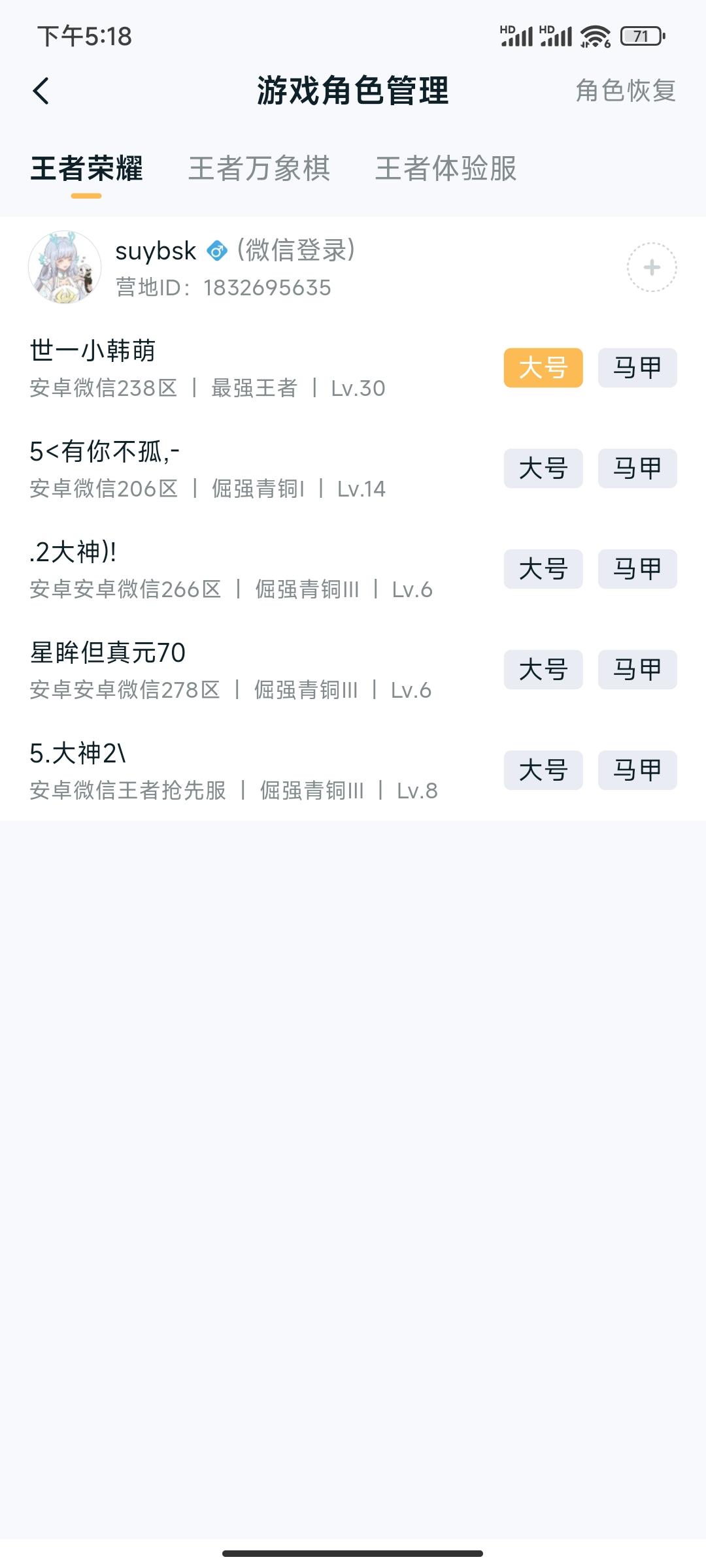Click the male gender badge beside suybsk
Image resolution: width=706 pixels, height=1568 pixels.
216,251
